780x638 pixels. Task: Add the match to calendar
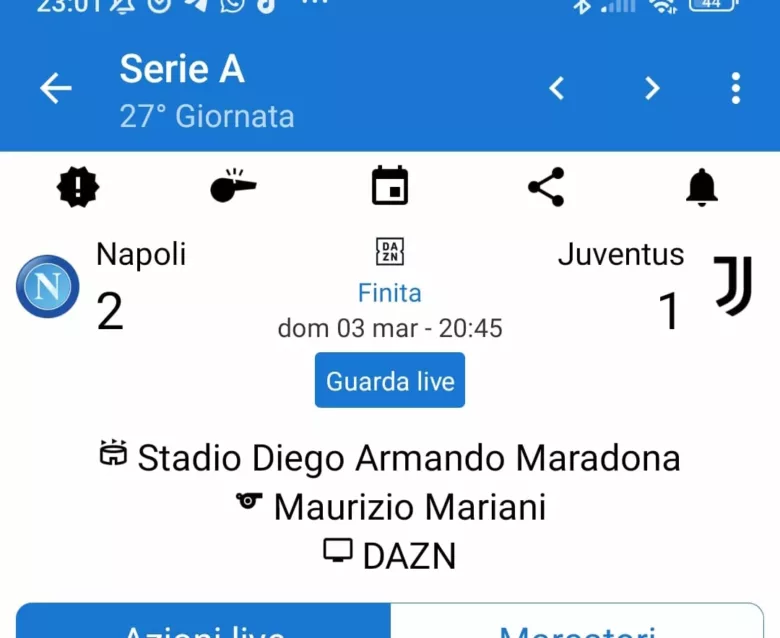[390, 186]
